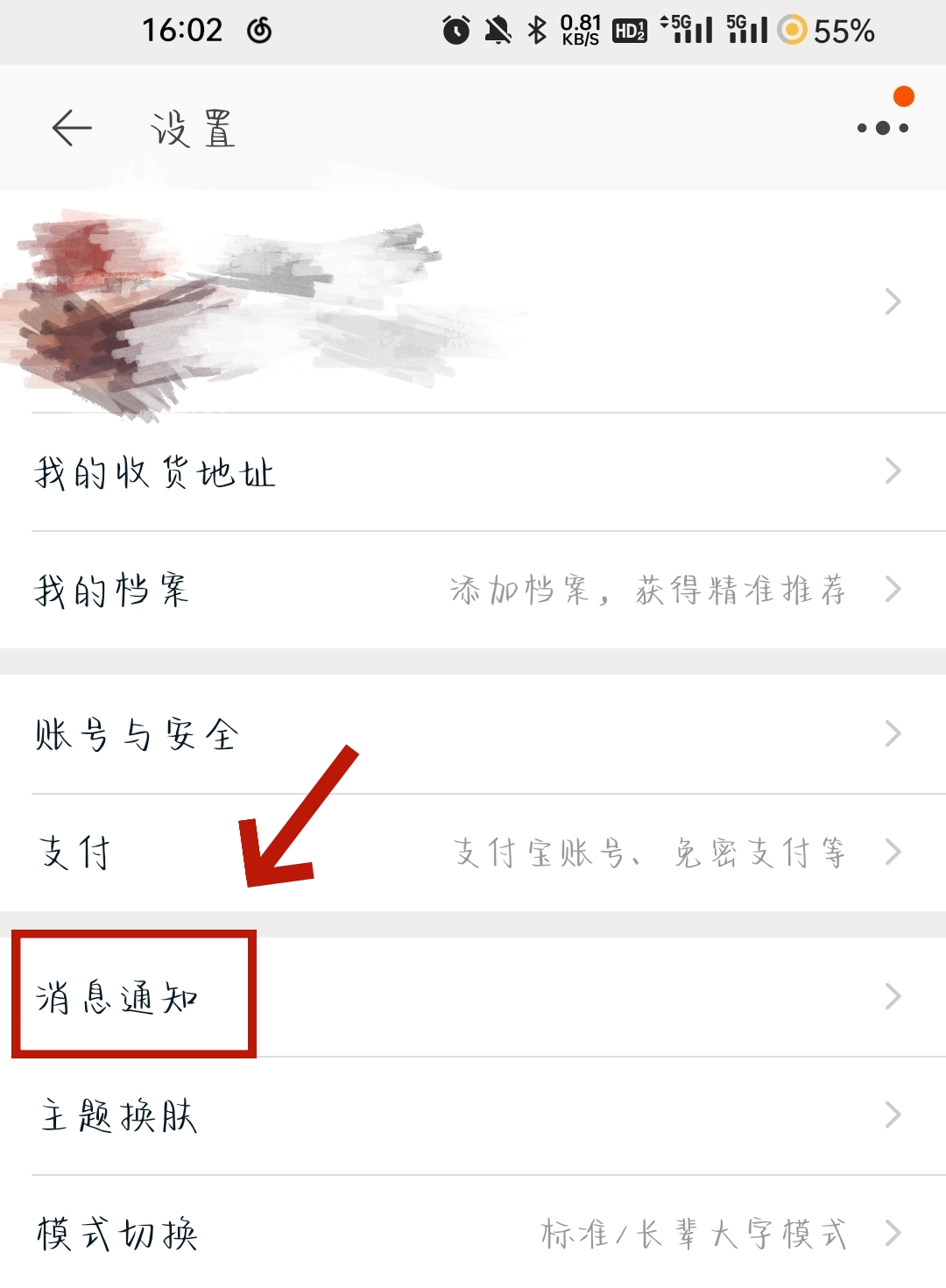The height and width of the screenshot is (1288, 946).
Task: Open 我的收货地址
Action: pyautogui.click(x=473, y=472)
